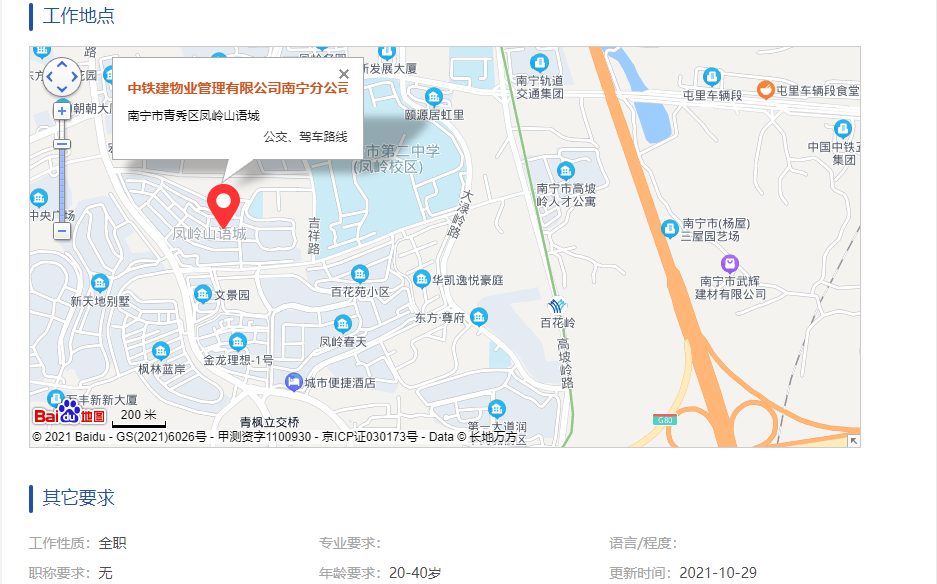The image size is (937, 584).
Task: Expand the overview map corner toggle
Action: coord(853,440)
